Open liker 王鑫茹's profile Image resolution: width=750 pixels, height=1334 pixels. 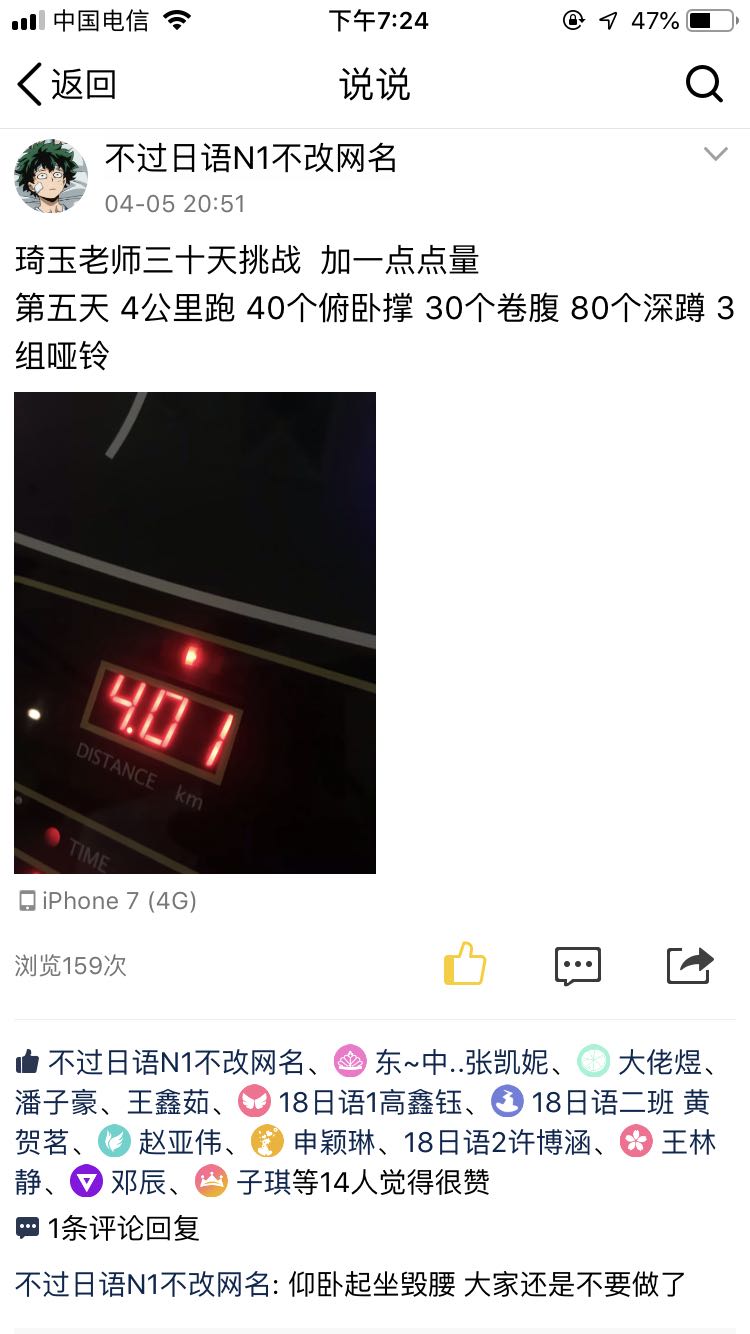(x=168, y=1102)
